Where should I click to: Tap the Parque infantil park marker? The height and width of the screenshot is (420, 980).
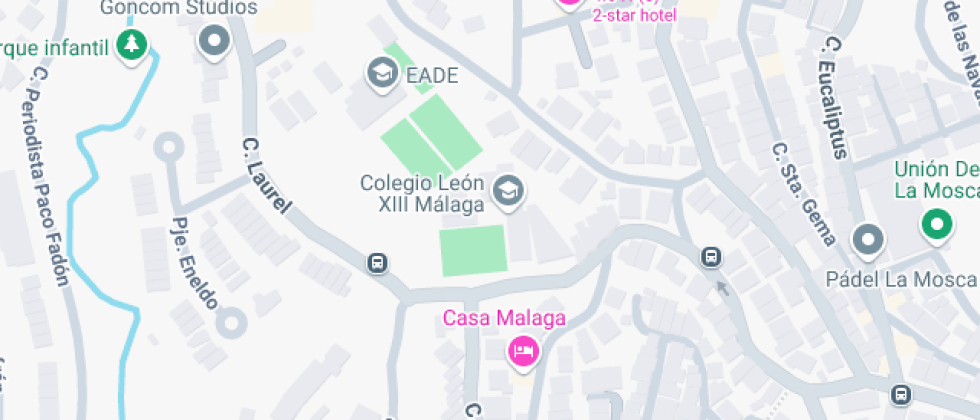click(131, 44)
